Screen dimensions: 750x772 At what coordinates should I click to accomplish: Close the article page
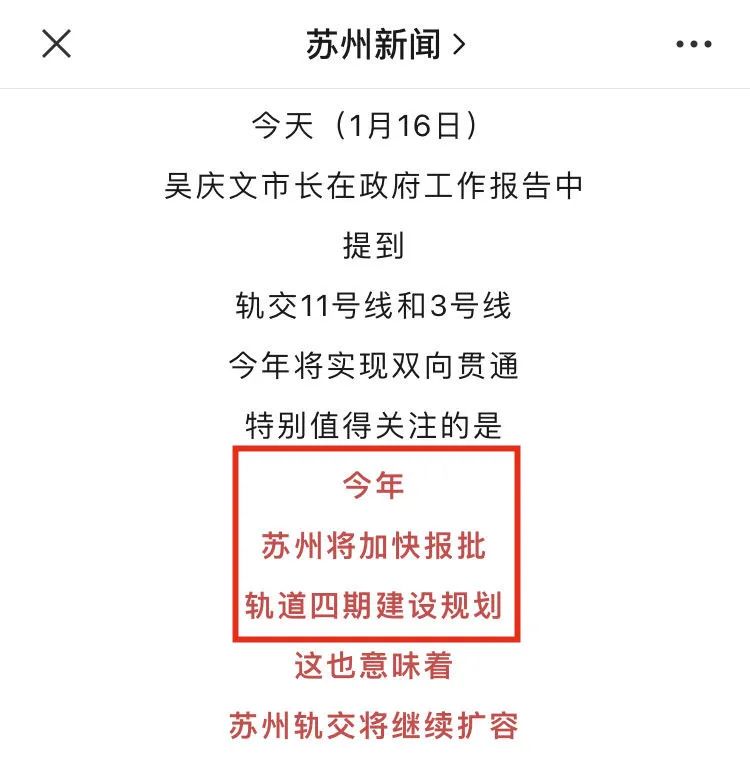click(56, 44)
